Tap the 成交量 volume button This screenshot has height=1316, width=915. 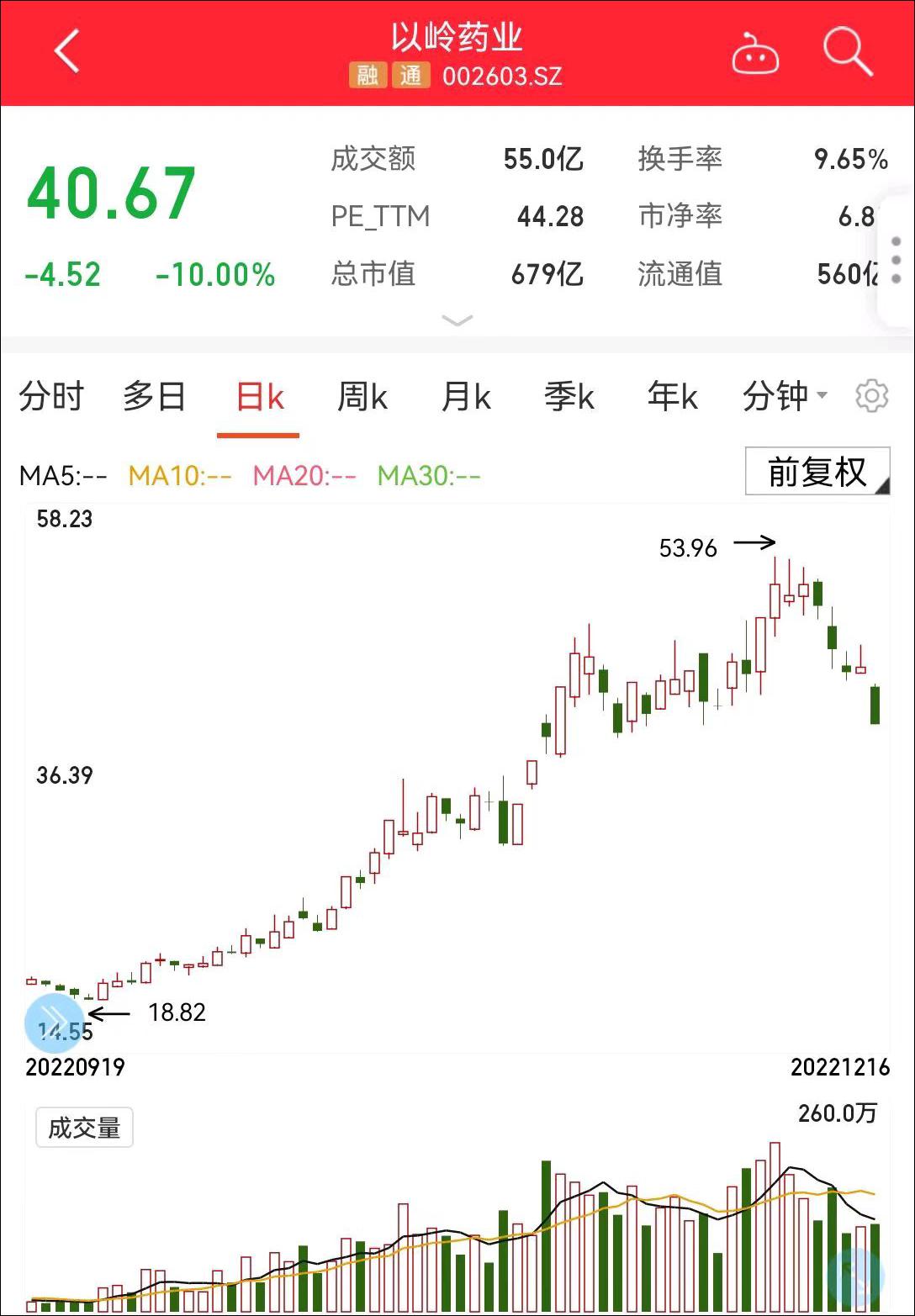[x=84, y=1127]
